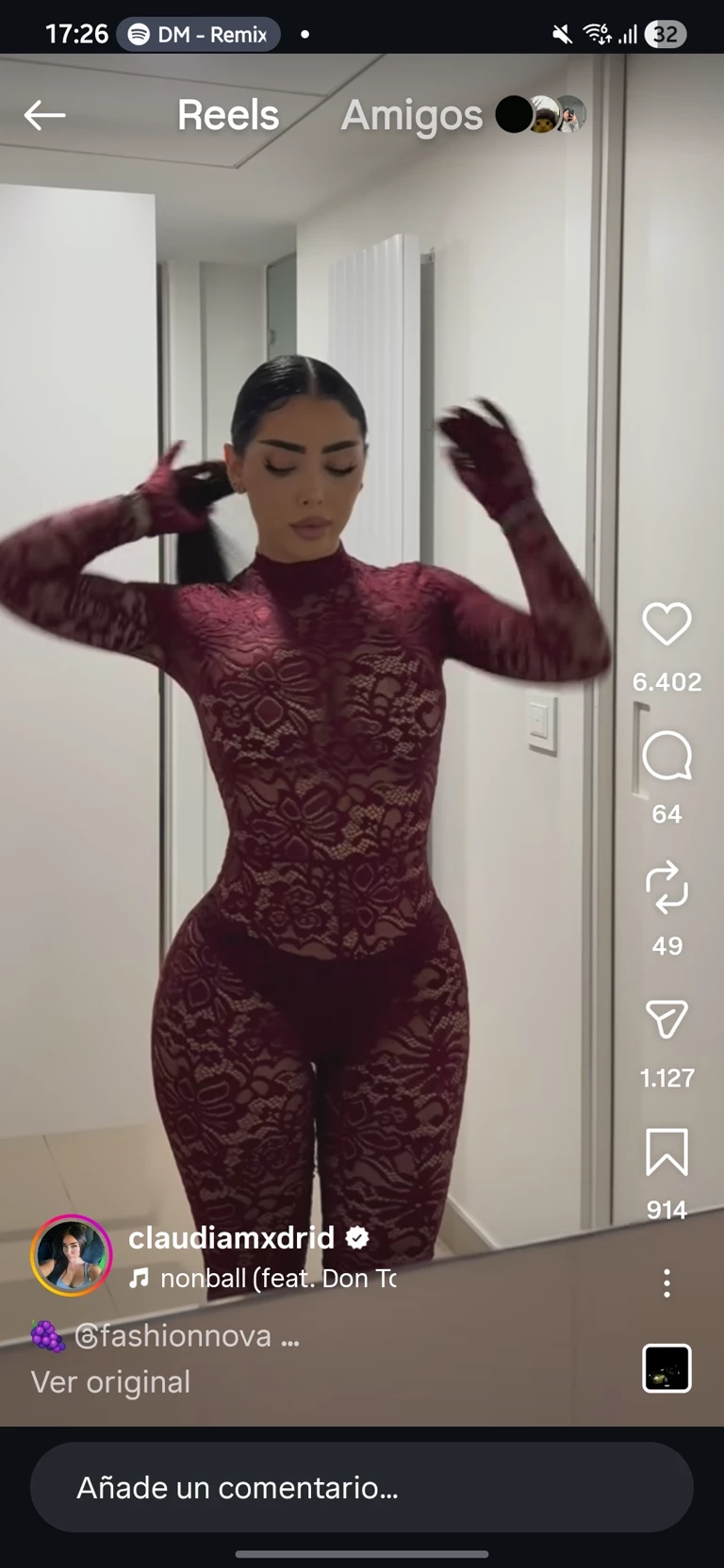Open the claudiamxdrid username
This screenshot has width=724, height=1568.
(x=232, y=1237)
